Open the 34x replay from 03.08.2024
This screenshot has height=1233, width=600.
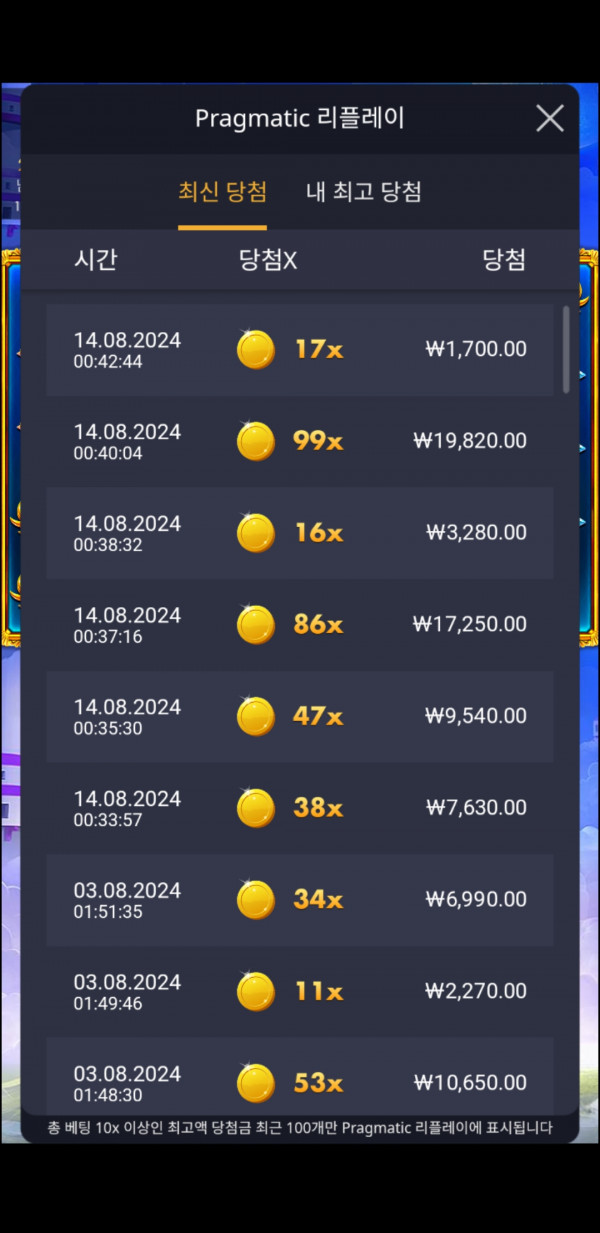click(x=300, y=900)
